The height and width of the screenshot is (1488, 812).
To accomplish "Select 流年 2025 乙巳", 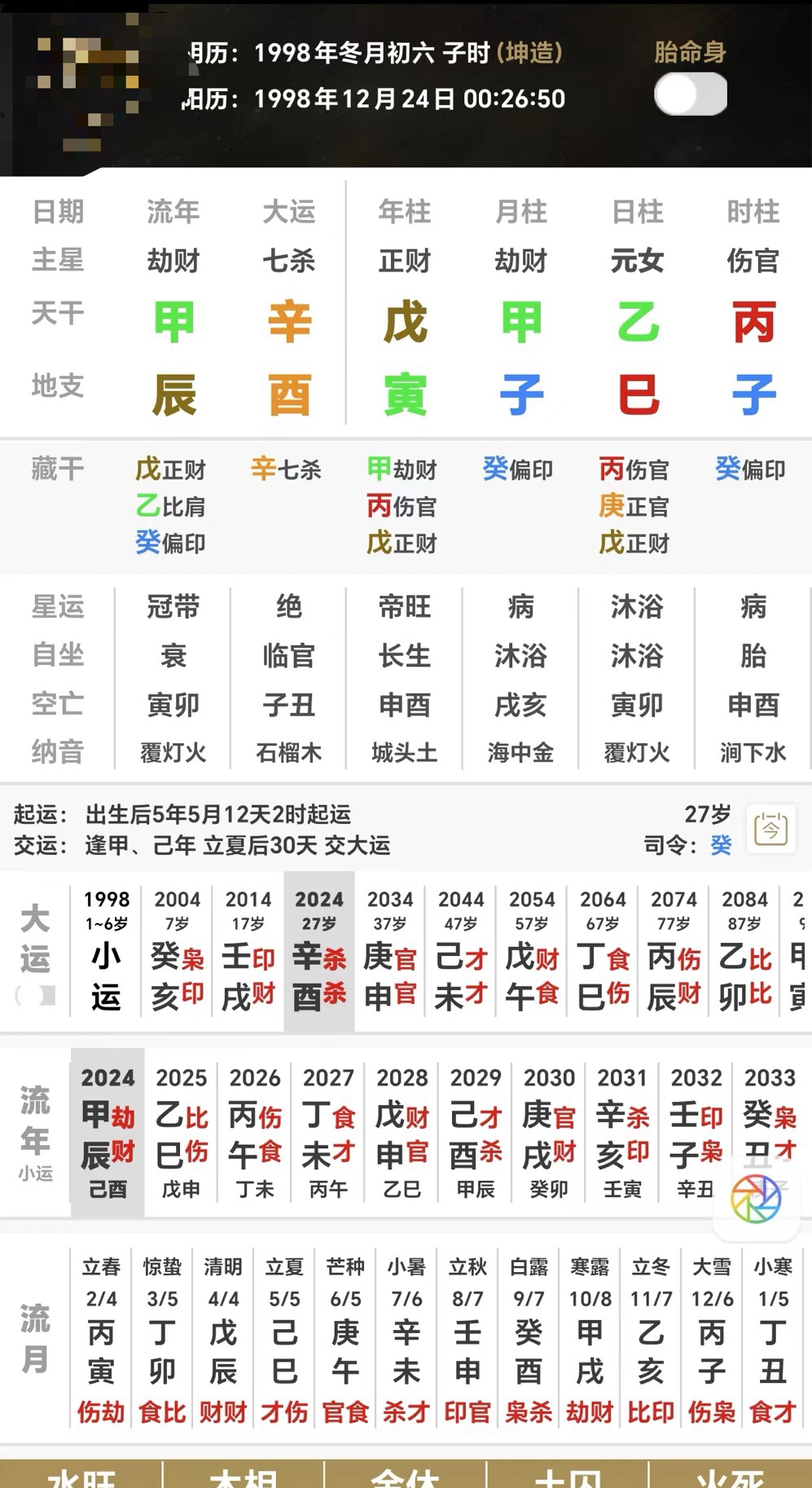I will pyautogui.click(x=181, y=1133).
